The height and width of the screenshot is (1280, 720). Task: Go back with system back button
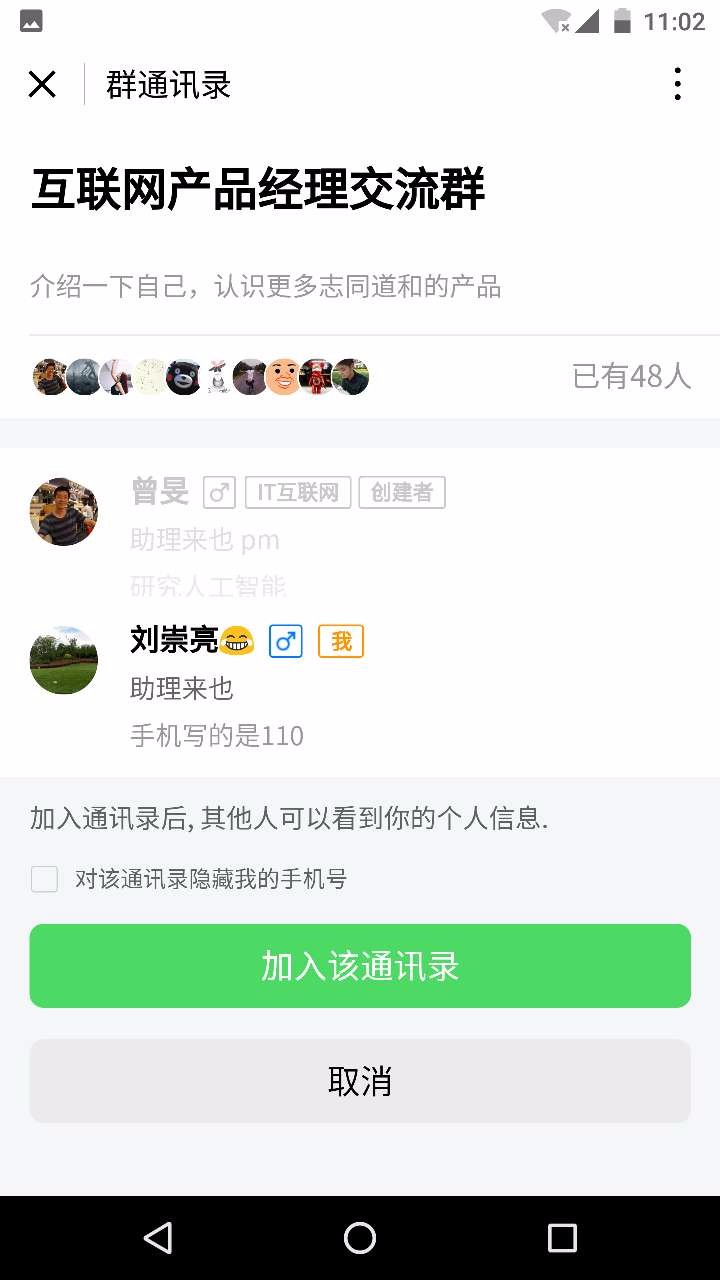tap(158, 1238)
